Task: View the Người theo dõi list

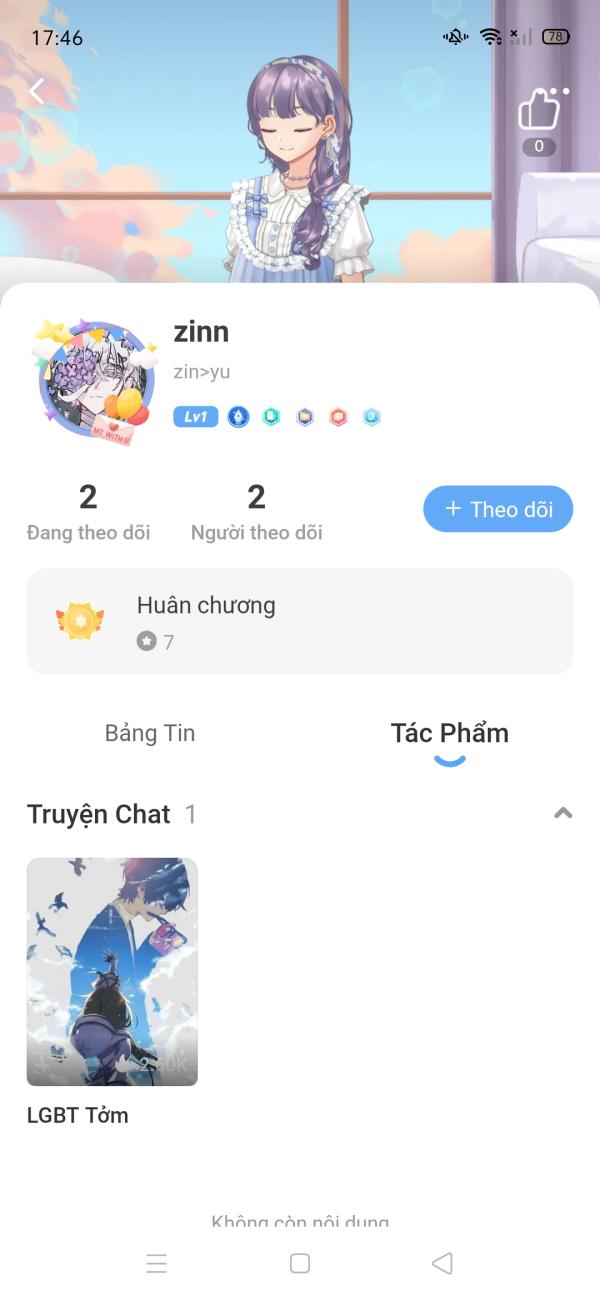Action: click(x=256, y=511)
